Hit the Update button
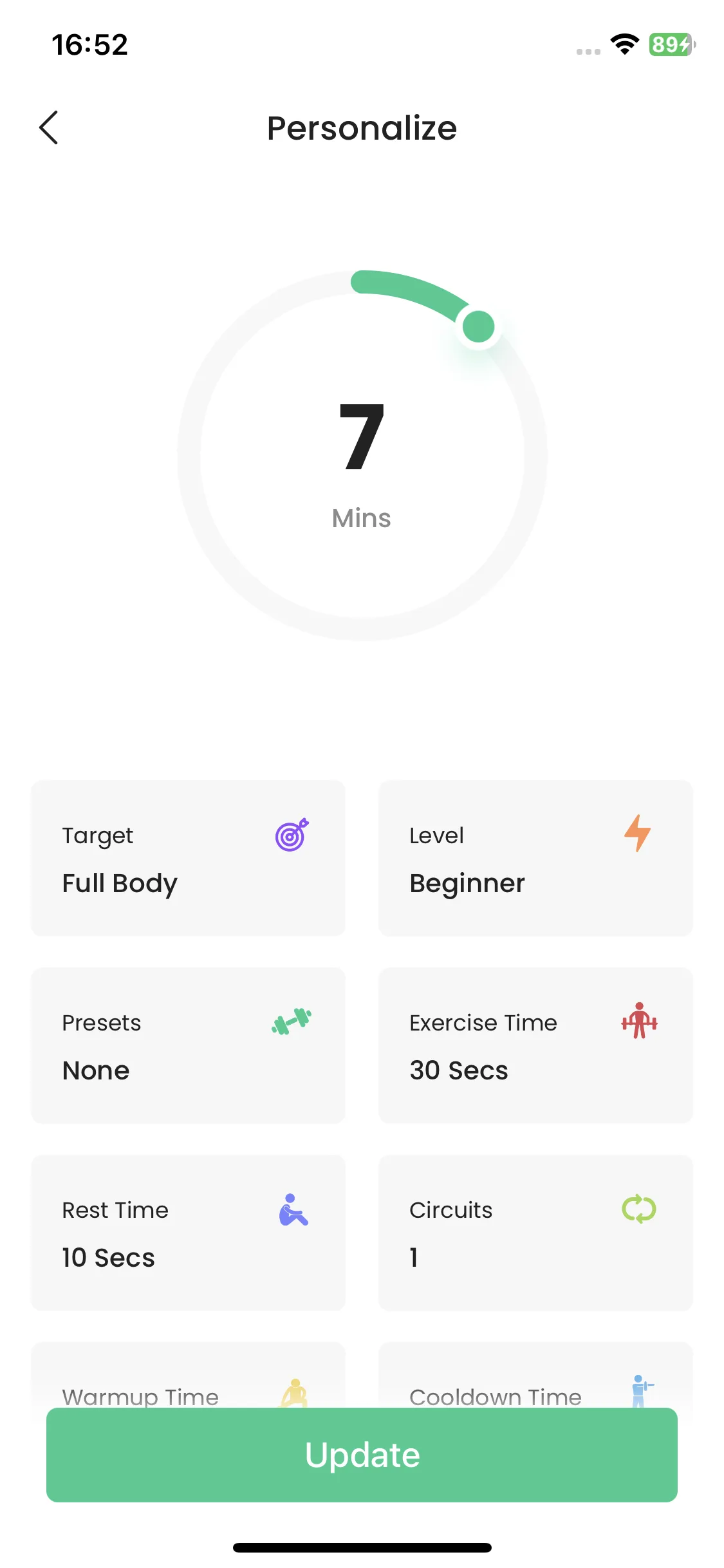The height and width of the screenshot is (1568, 724). (362, 1455)
